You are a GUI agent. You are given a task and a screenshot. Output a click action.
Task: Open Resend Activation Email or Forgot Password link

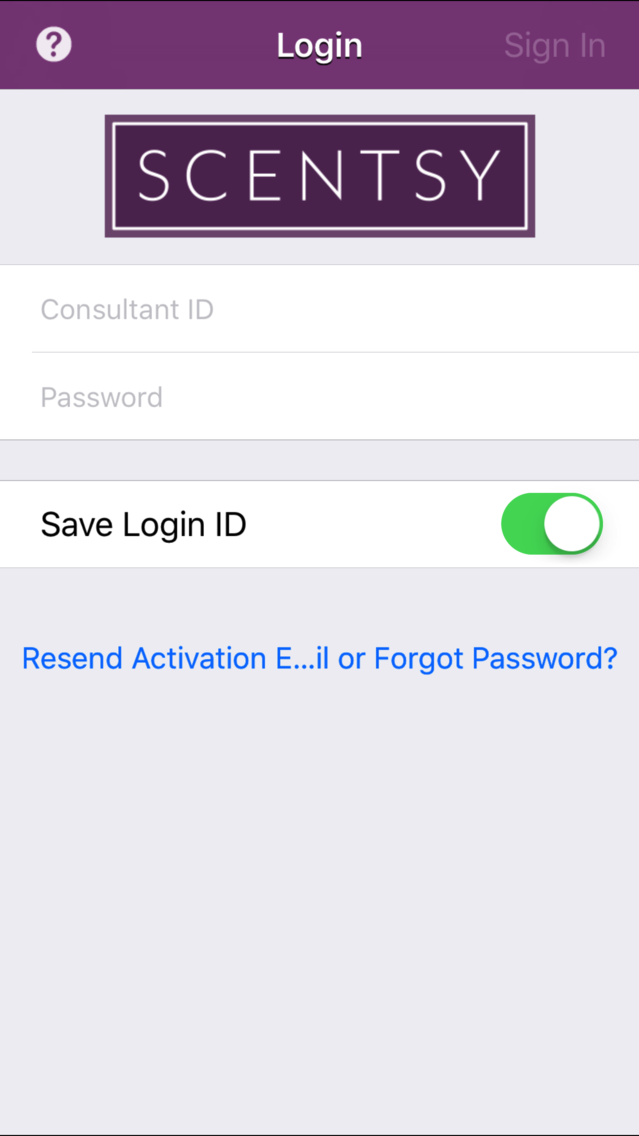pos(320,658)
